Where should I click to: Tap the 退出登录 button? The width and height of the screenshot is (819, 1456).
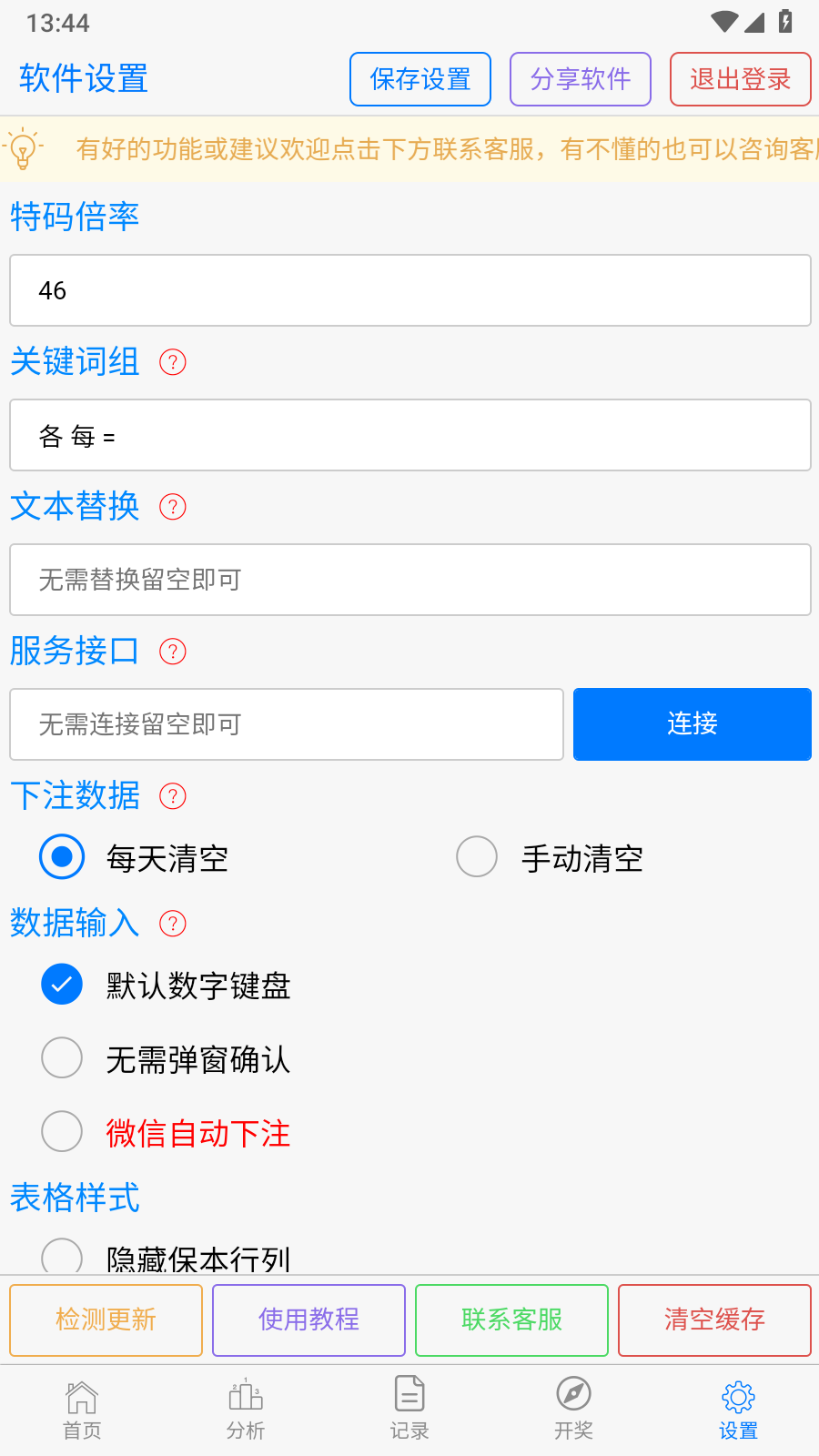[x=740, y=79]
